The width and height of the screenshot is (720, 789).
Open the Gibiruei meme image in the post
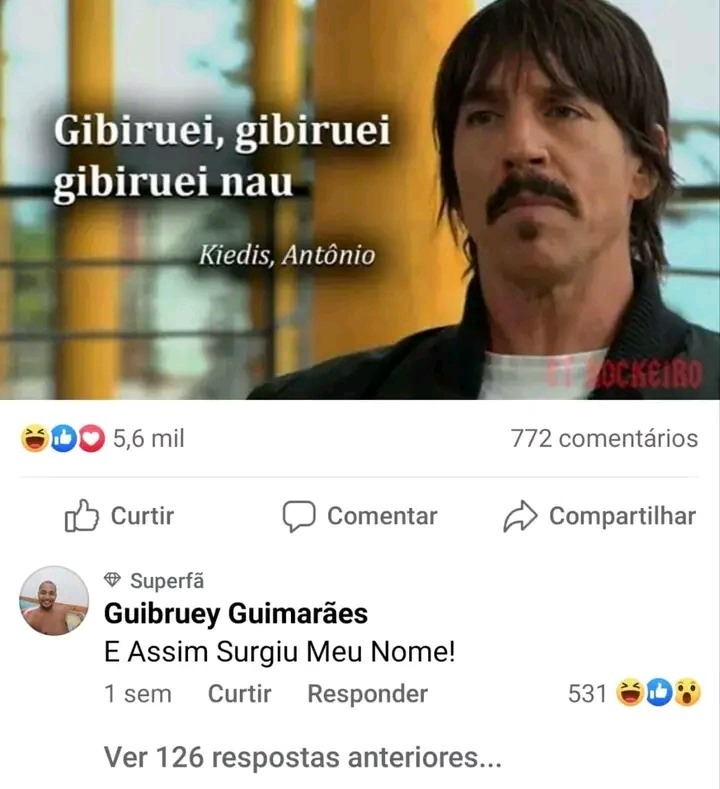pyautogui.click(x=360, y=200)
